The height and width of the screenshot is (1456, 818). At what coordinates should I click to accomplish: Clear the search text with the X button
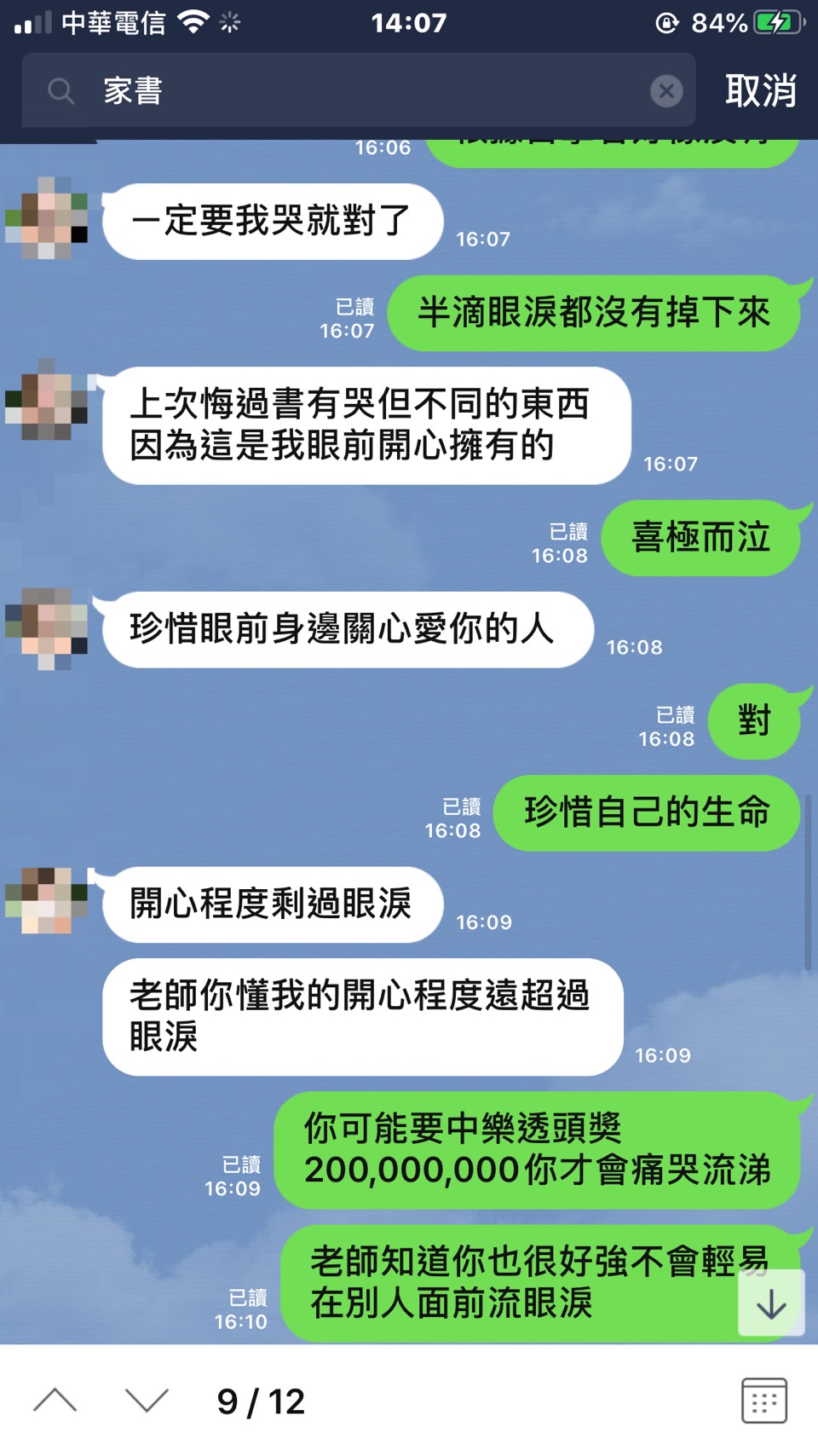(x=666, y=90)
